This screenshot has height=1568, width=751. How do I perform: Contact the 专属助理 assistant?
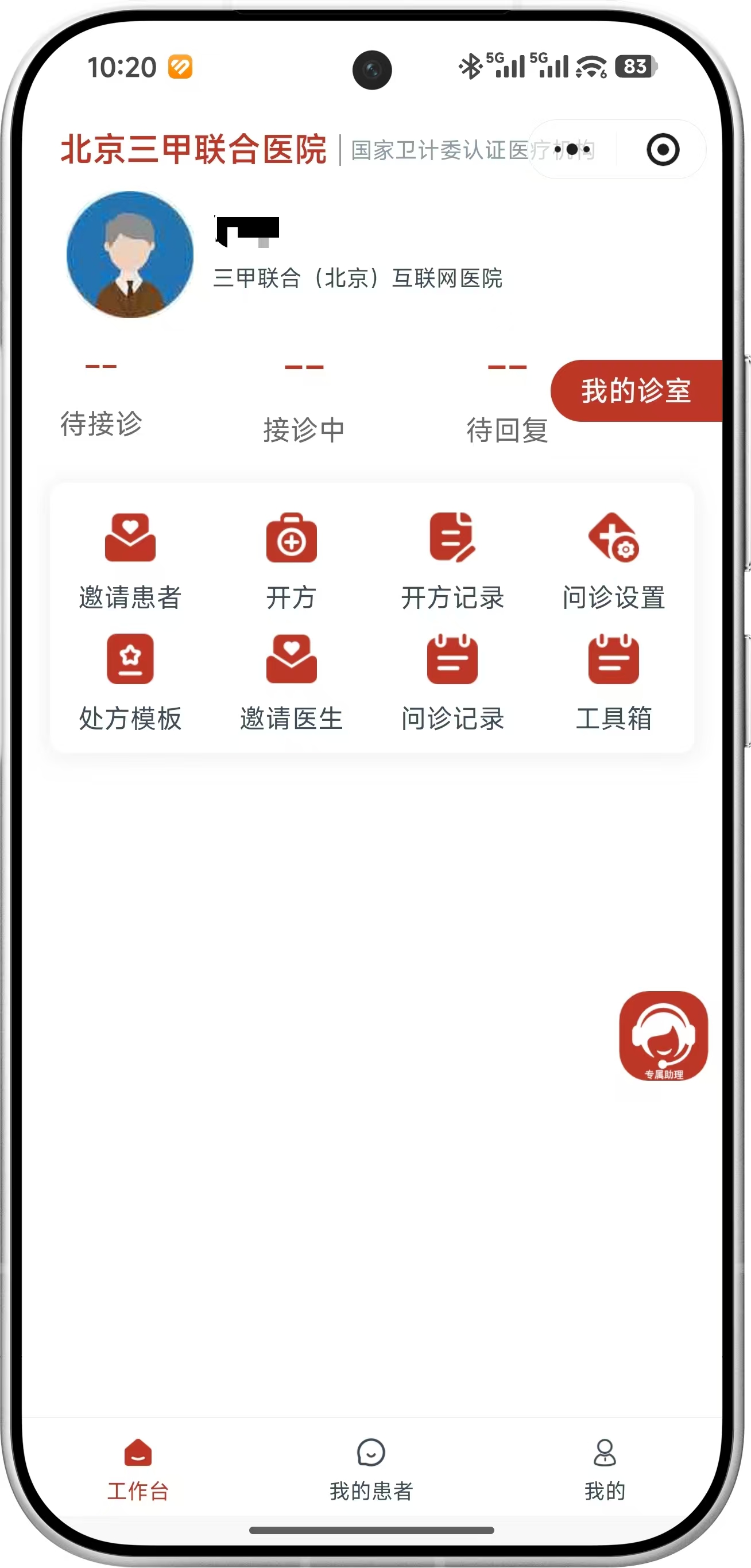click(x=663, y=1035)
